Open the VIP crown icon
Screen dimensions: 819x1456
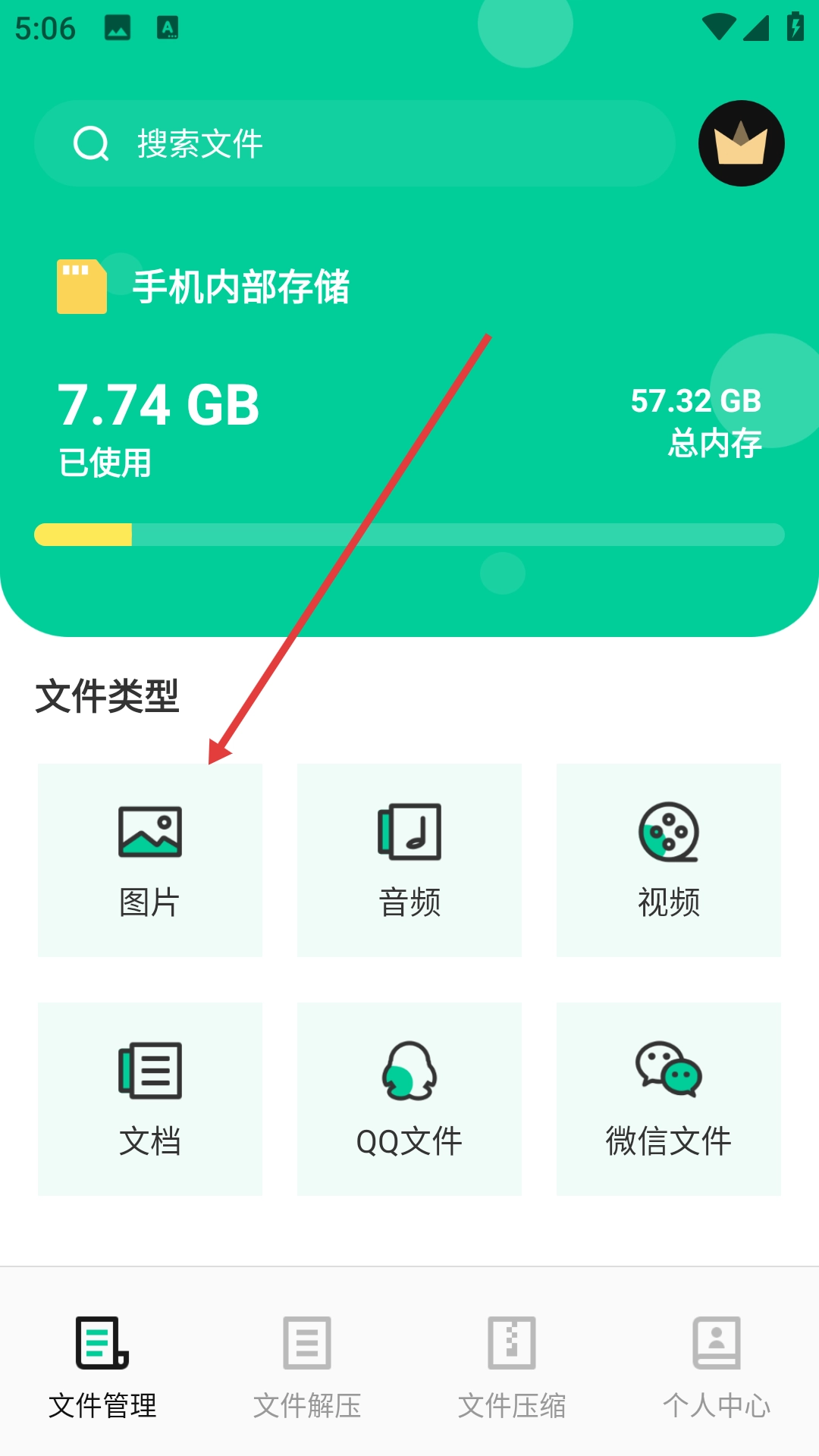click(x=741, y=143)
